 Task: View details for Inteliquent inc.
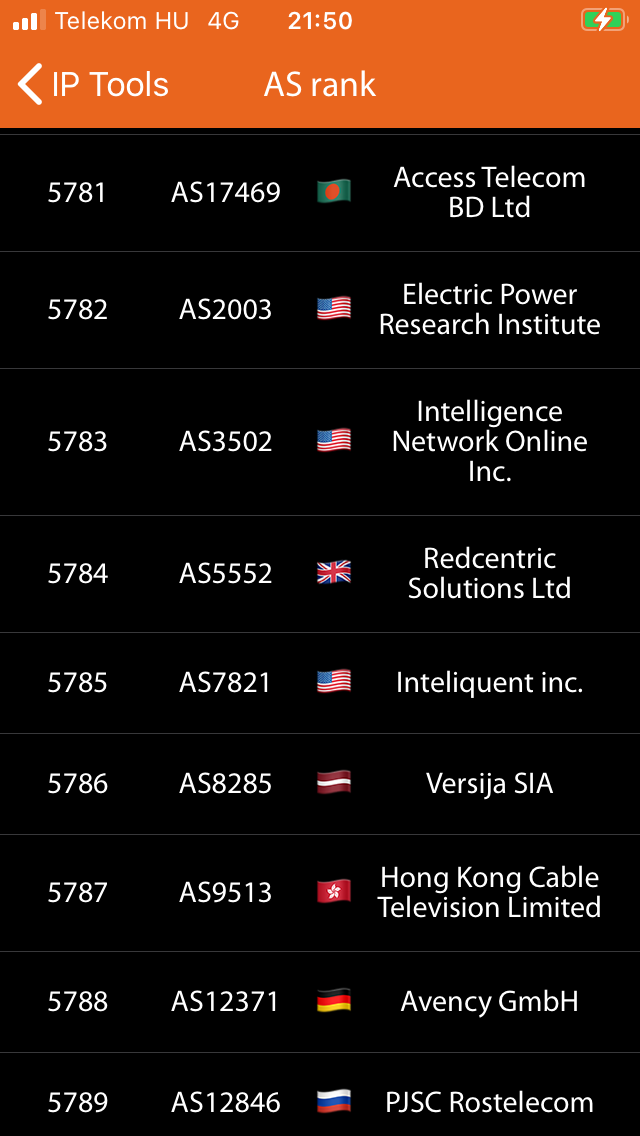pyautogui.click(x=320, y=683)
